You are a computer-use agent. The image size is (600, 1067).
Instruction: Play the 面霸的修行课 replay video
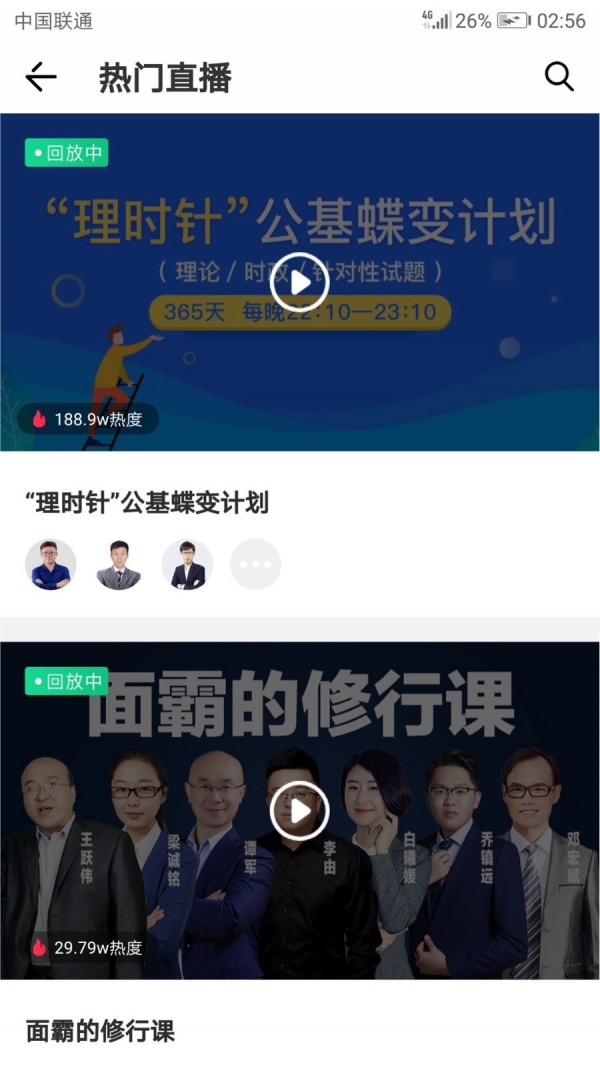point(299,810)
